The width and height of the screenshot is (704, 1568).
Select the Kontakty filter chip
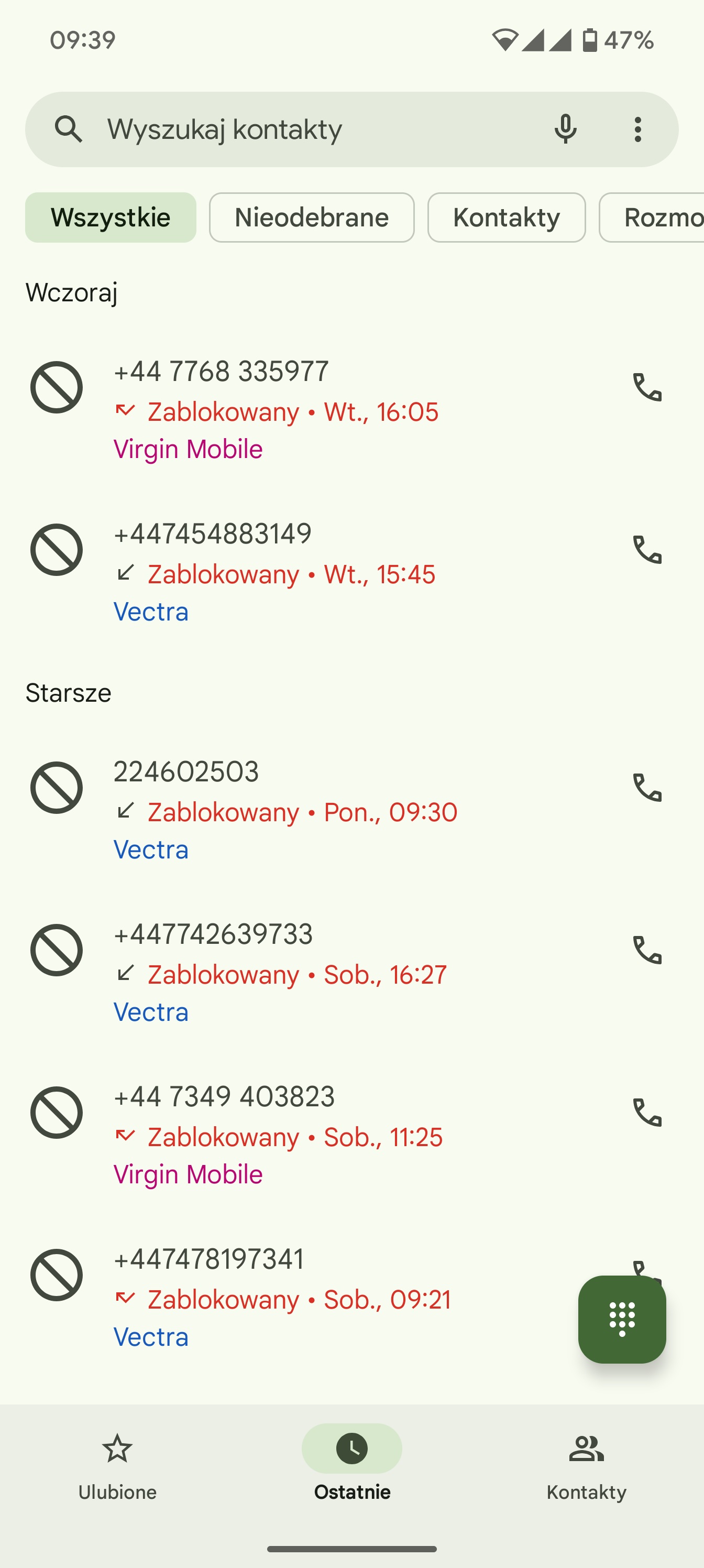click(x=506, y=217)
